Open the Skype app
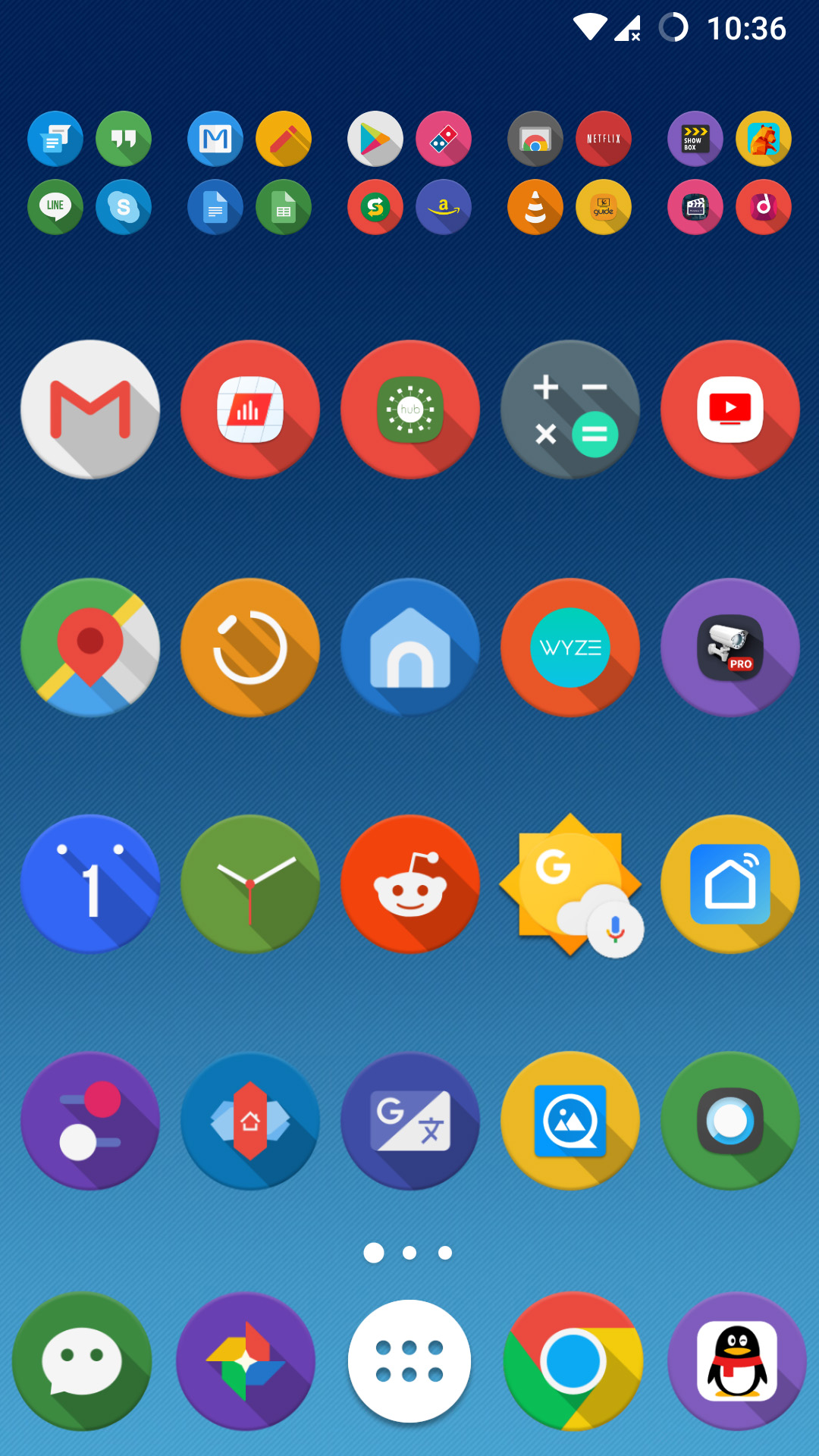 coord(124,207)
